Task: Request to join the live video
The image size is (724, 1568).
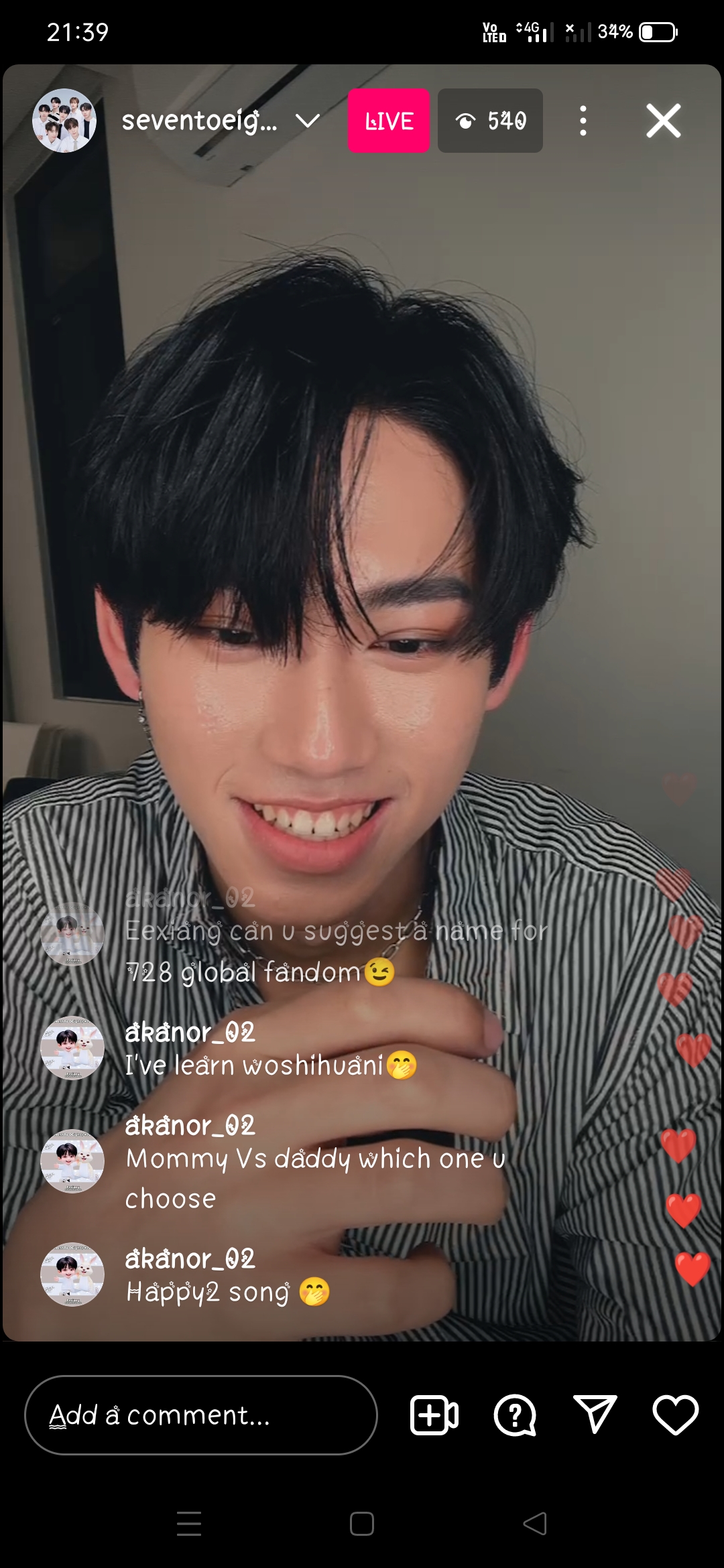Action: click(x=434, y=1415)
